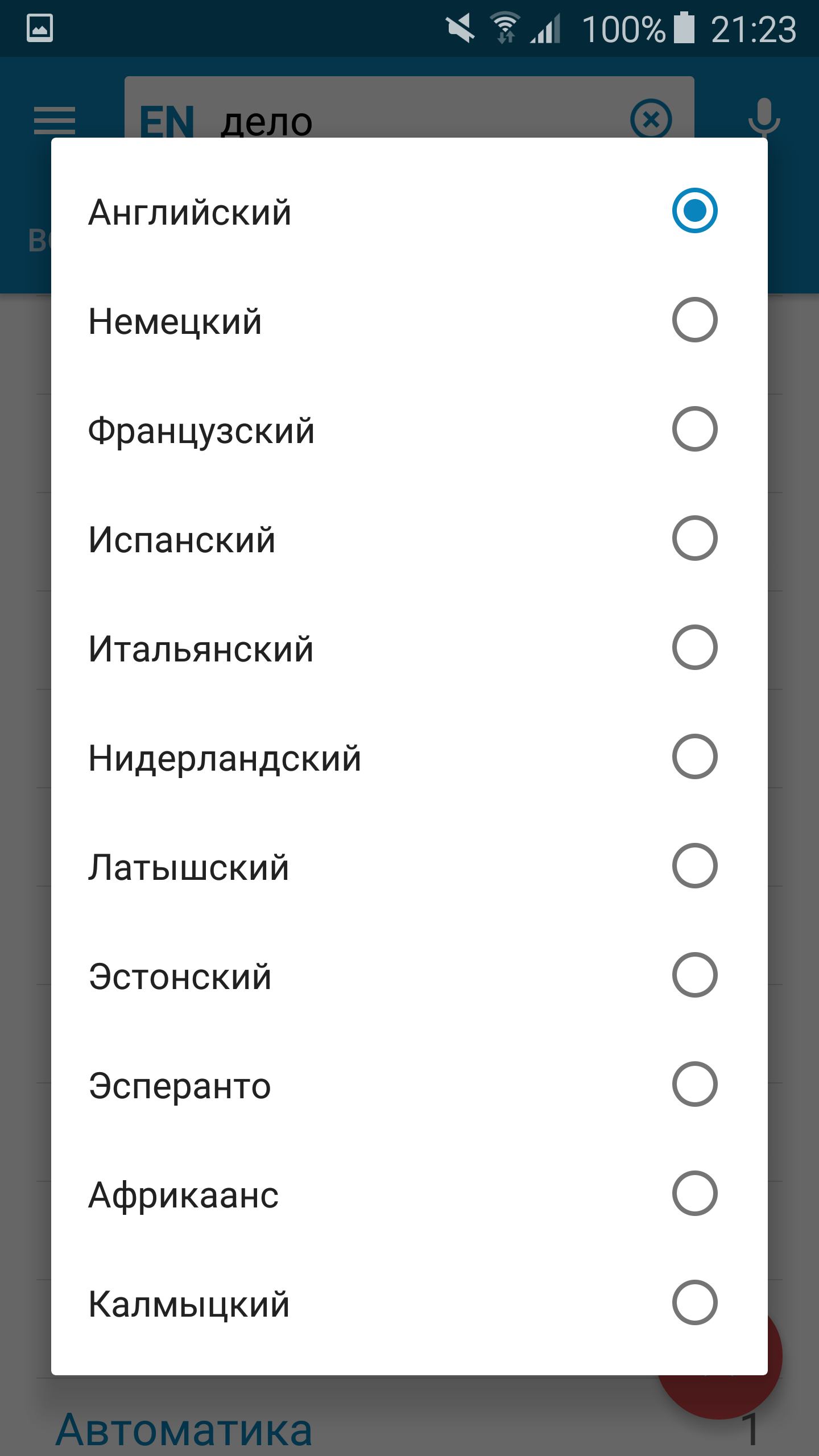Choose Эсперанто as the language
This screenshot has height=1456, width=819.
pyautogui.click(x=694, y=1085)
